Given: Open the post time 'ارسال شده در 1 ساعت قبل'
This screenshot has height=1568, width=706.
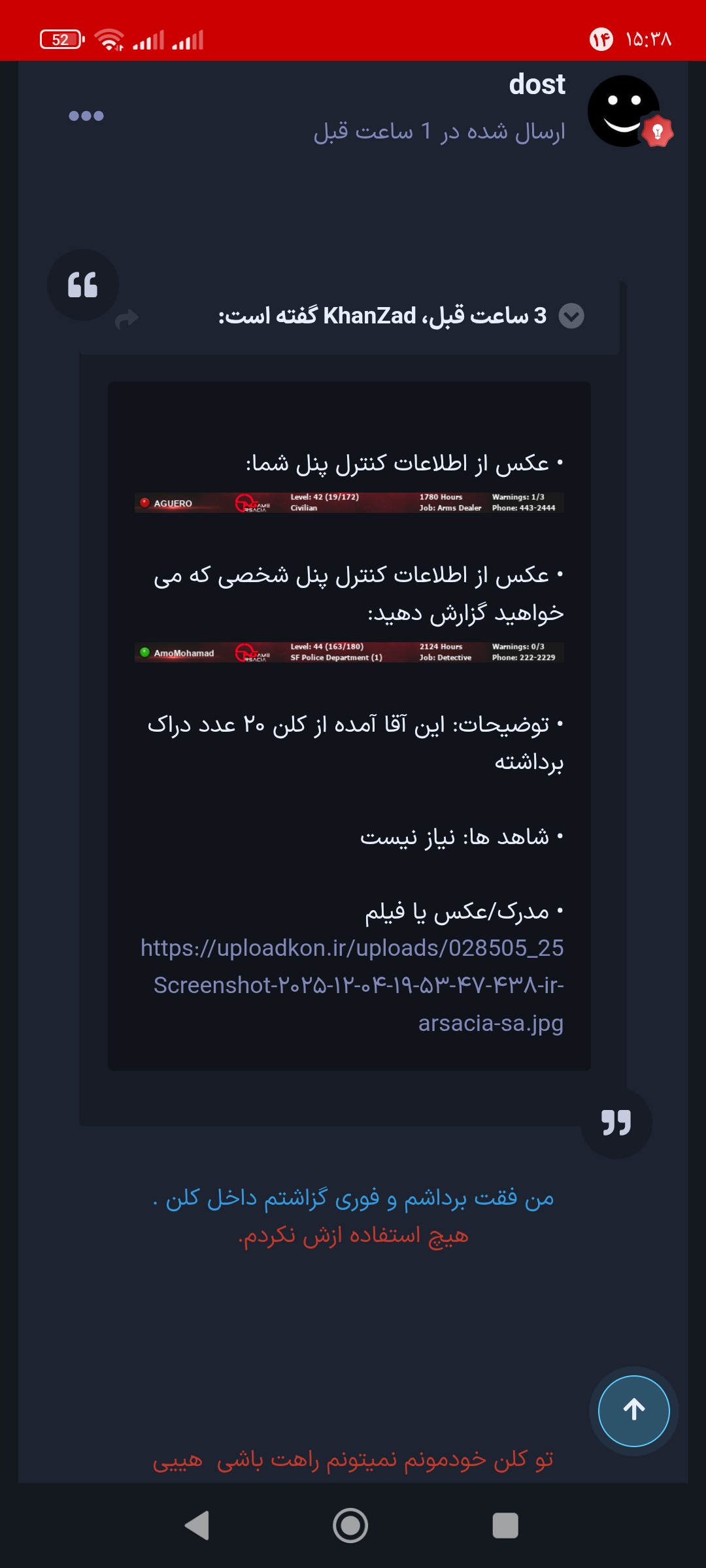Looking at the screenshot, I should pyautogui.click(x=439, y=132).
